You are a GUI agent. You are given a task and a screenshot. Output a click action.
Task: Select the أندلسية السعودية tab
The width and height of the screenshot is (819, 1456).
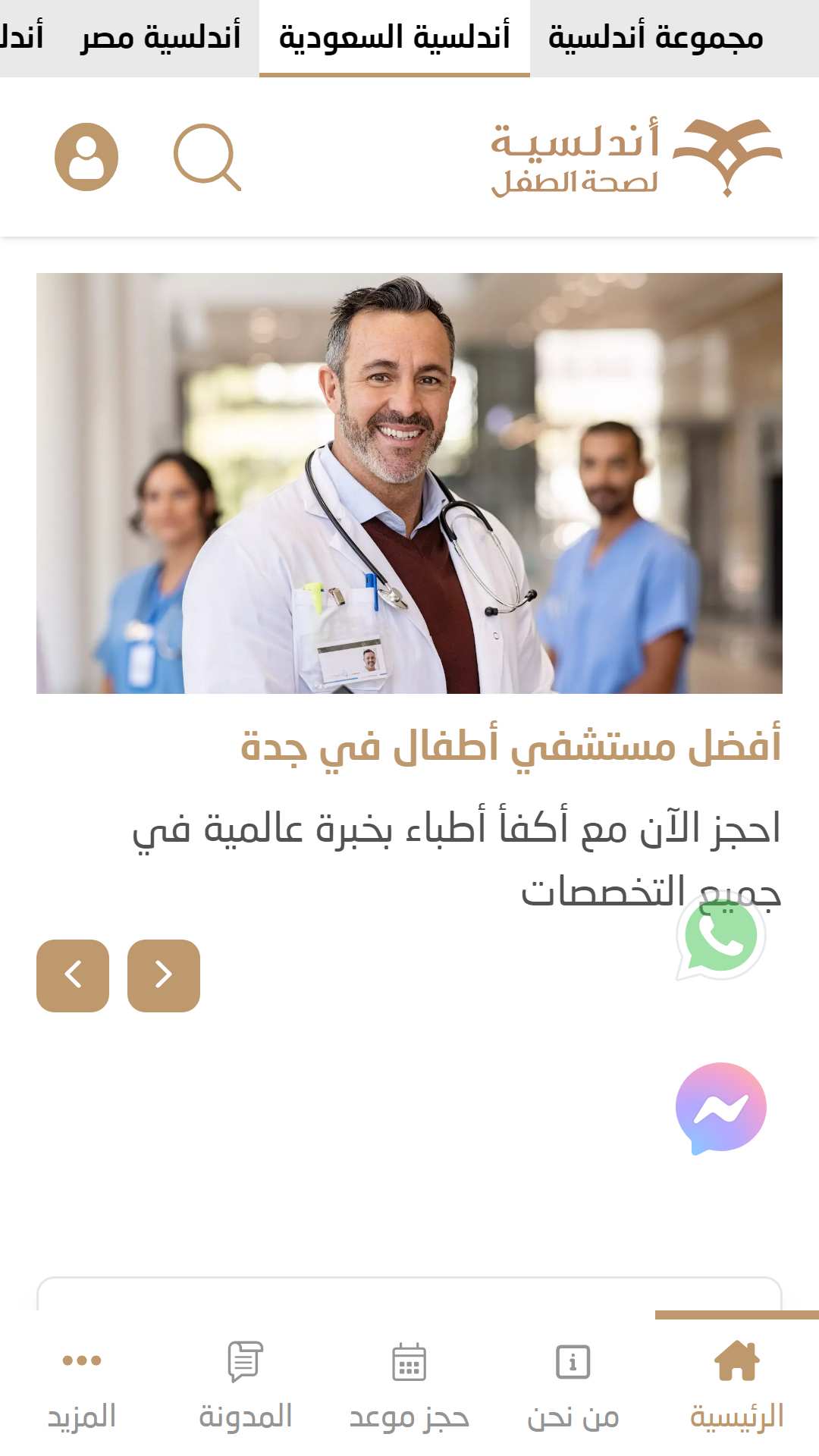[394, 37]
